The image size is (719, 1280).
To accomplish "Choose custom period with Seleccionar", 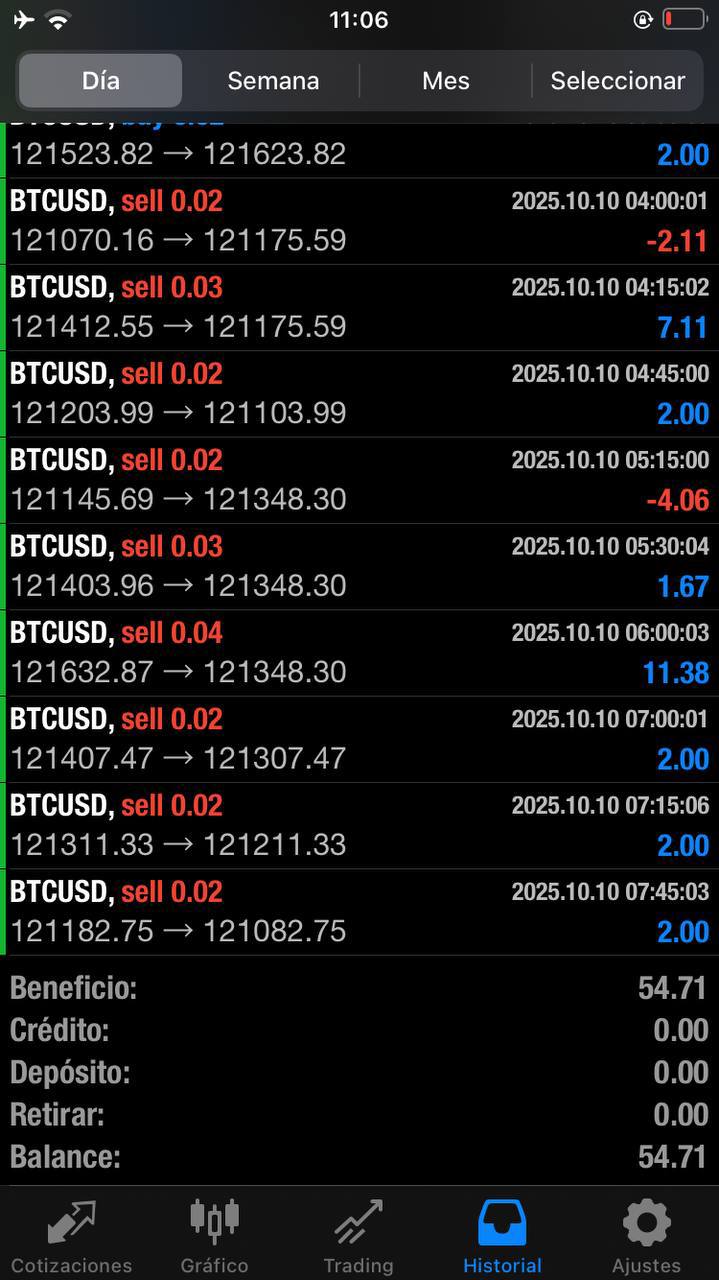I will (617, 81).
